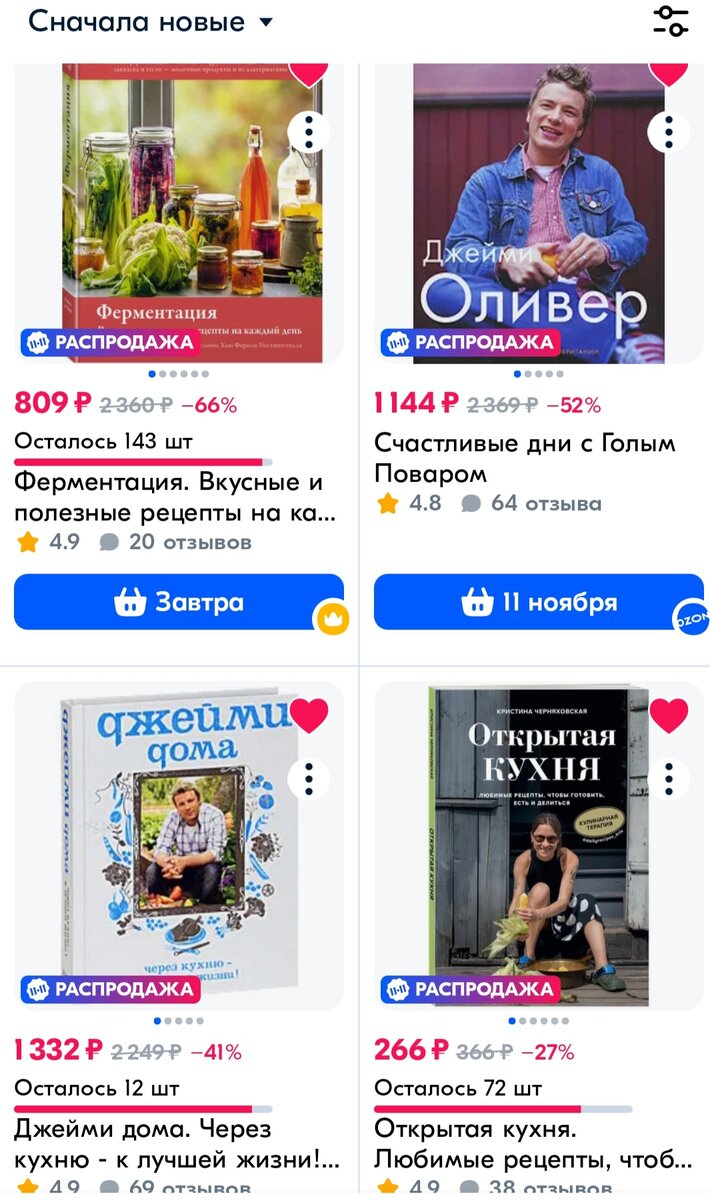Remove «Джейми дома» from favorites
Screen dimensions: 710x1200
coord(309,716)
